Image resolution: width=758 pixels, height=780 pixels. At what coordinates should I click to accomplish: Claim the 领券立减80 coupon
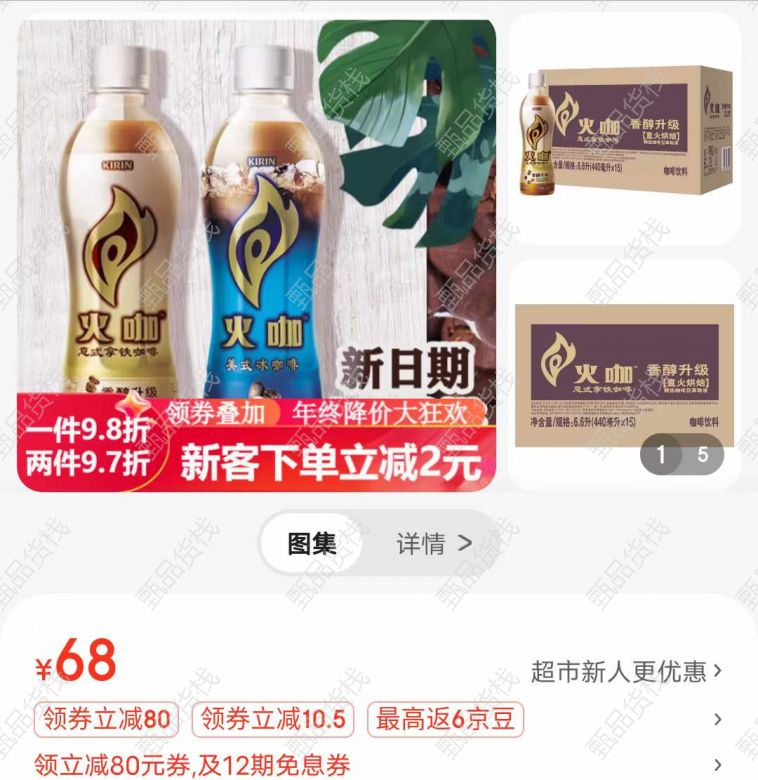pos(106,719)
